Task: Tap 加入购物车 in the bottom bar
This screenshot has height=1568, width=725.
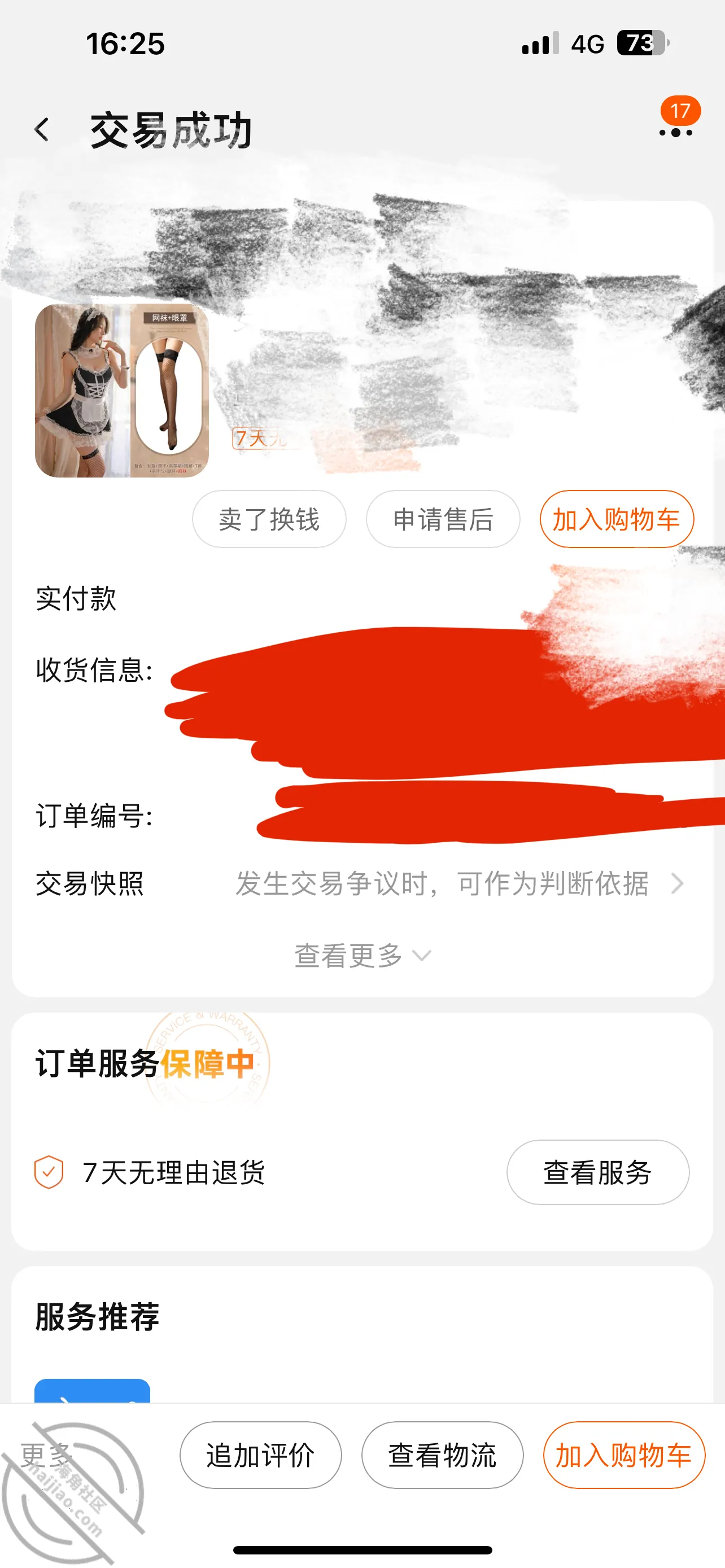Action: (x=624, y=1455)
